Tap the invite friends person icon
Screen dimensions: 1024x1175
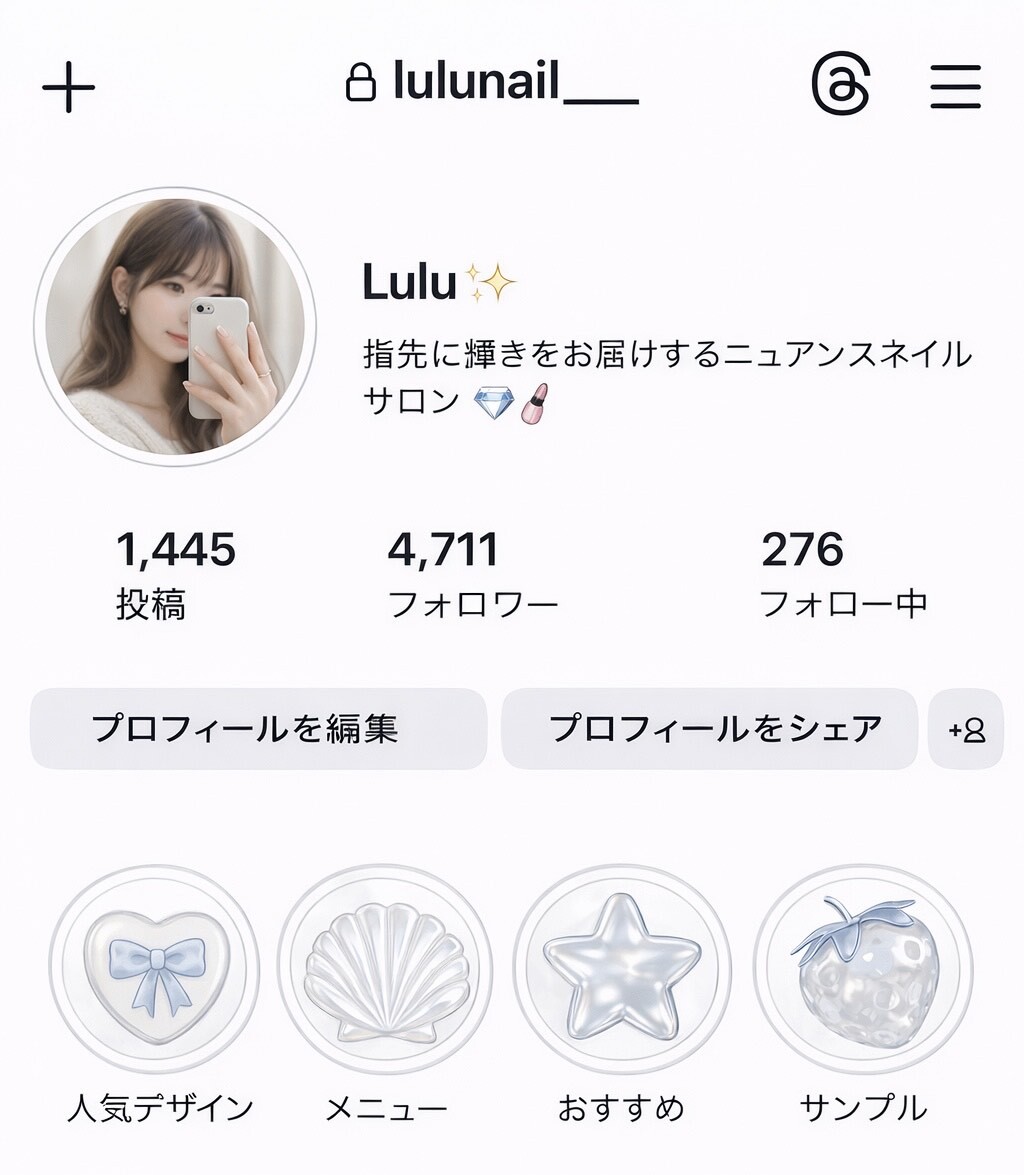(x=967, y=730)
